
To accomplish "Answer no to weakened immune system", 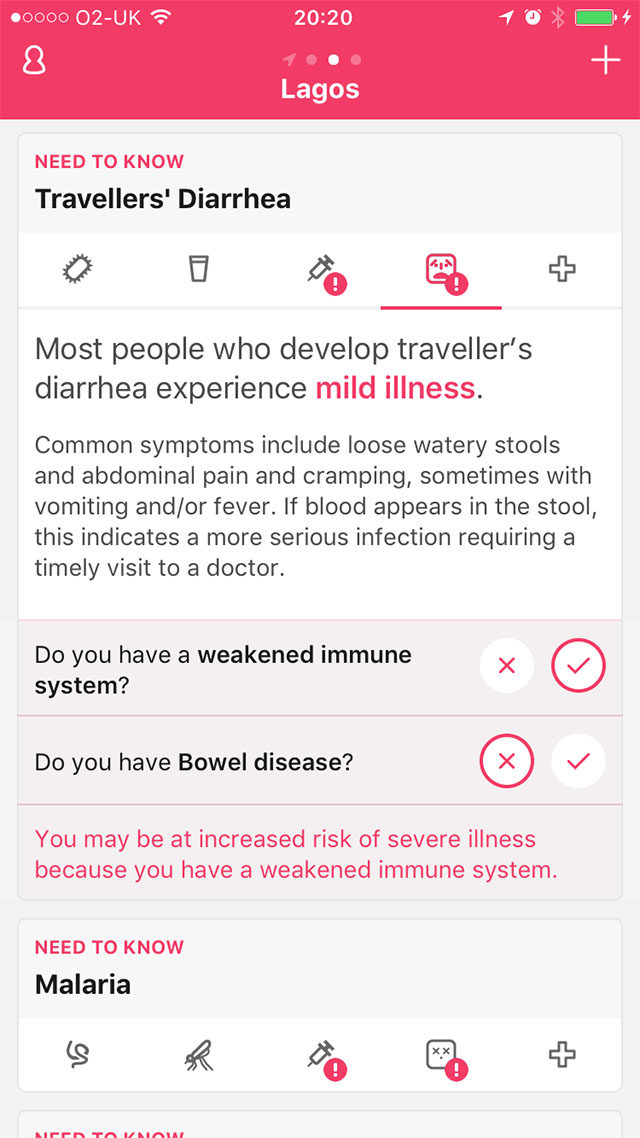I will pyautogui.click(x=506, y=666).
